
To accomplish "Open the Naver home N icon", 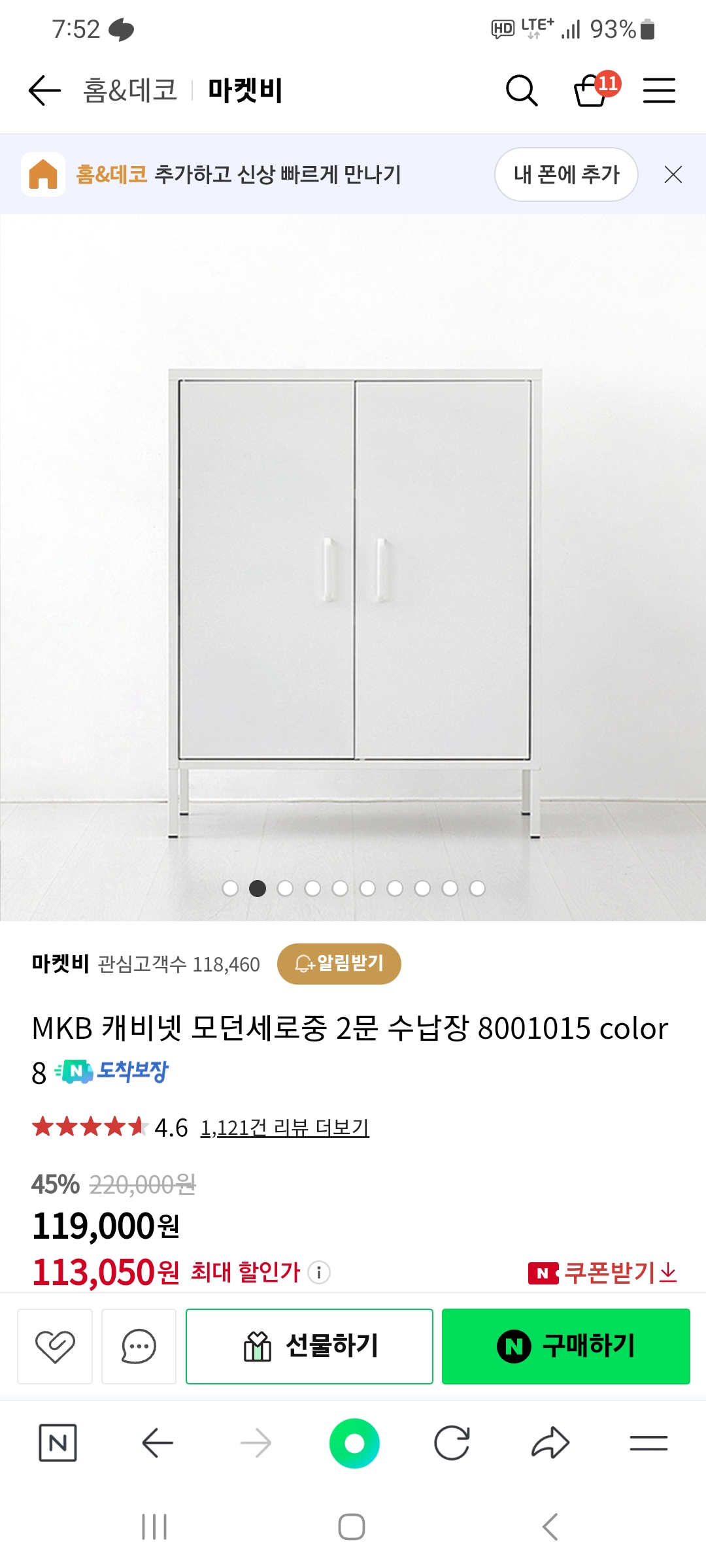I will (58, 1443).
